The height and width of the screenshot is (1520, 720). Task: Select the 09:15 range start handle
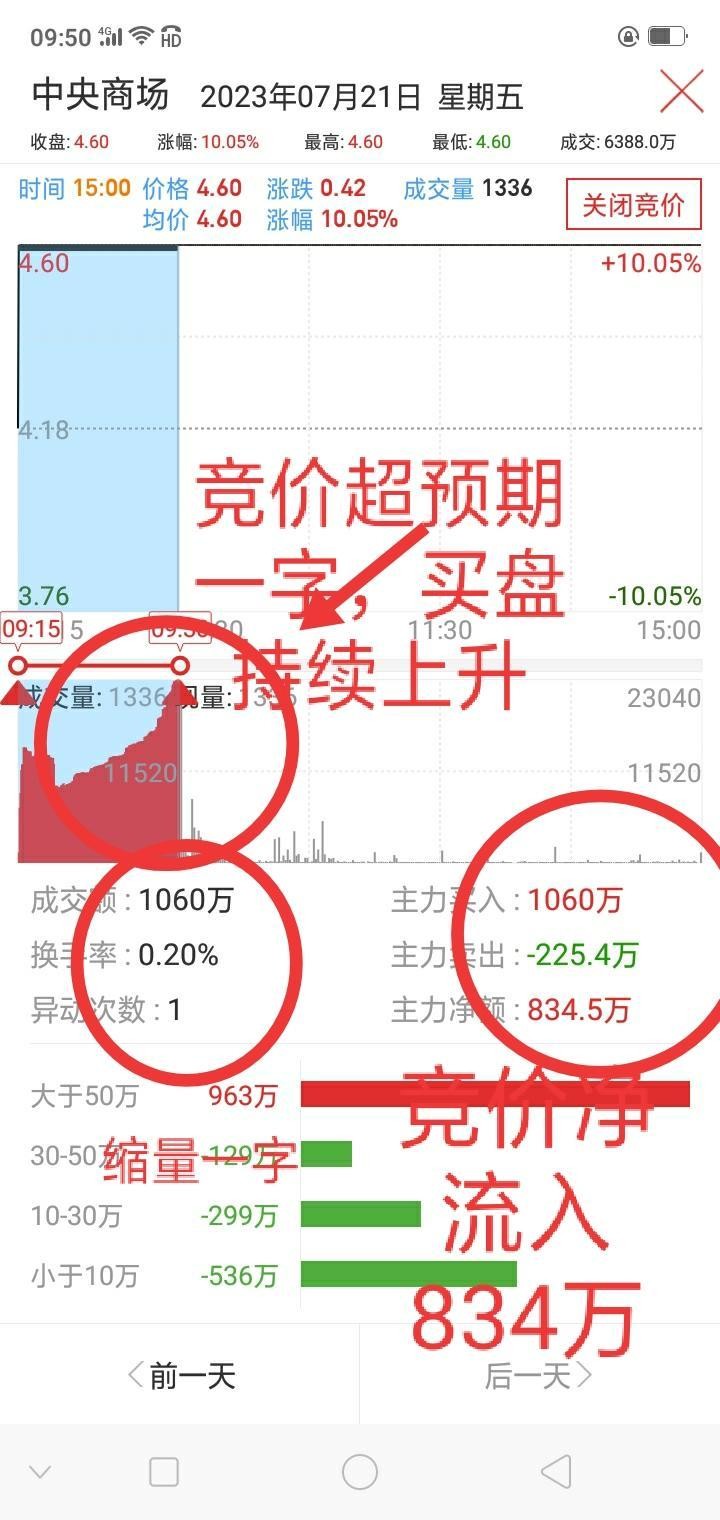point(17,665)
